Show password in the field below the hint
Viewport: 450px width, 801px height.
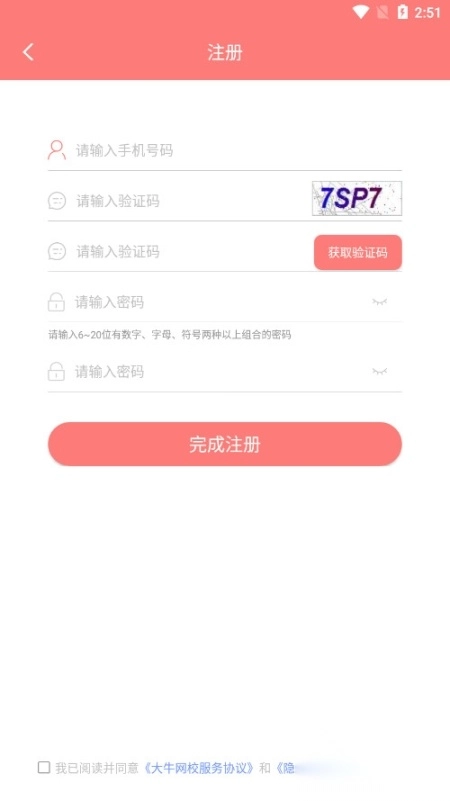coord(380,371)
